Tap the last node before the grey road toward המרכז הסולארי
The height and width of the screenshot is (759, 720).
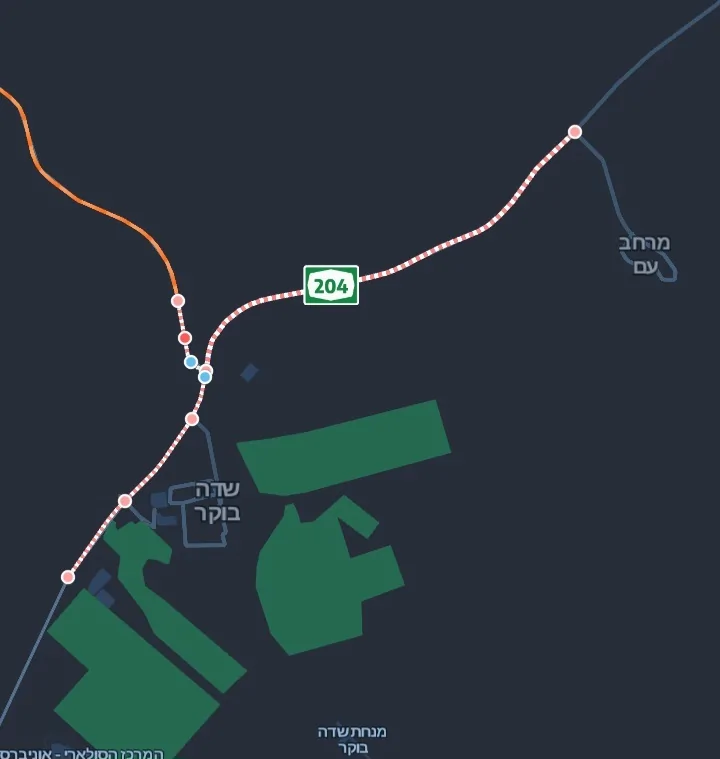[x=68, y=577]
